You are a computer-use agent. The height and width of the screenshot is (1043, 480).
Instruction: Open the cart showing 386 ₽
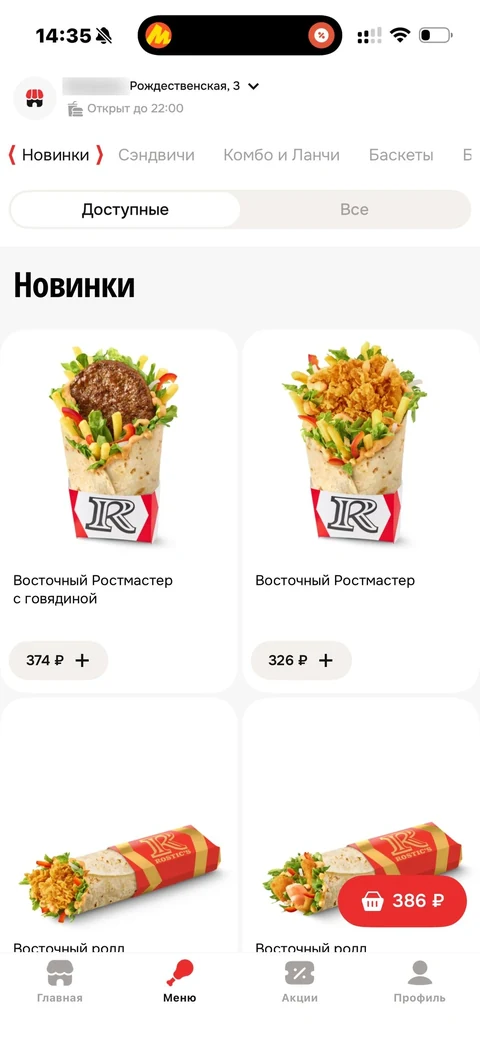402,901
